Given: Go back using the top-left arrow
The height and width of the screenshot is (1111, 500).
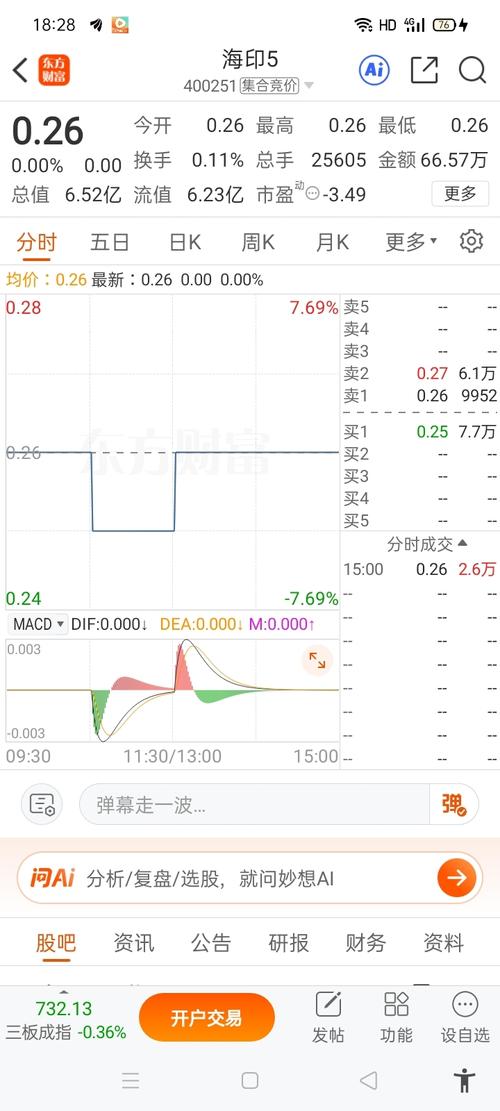Looking at the screenshot, I should (x=21, y=70).
